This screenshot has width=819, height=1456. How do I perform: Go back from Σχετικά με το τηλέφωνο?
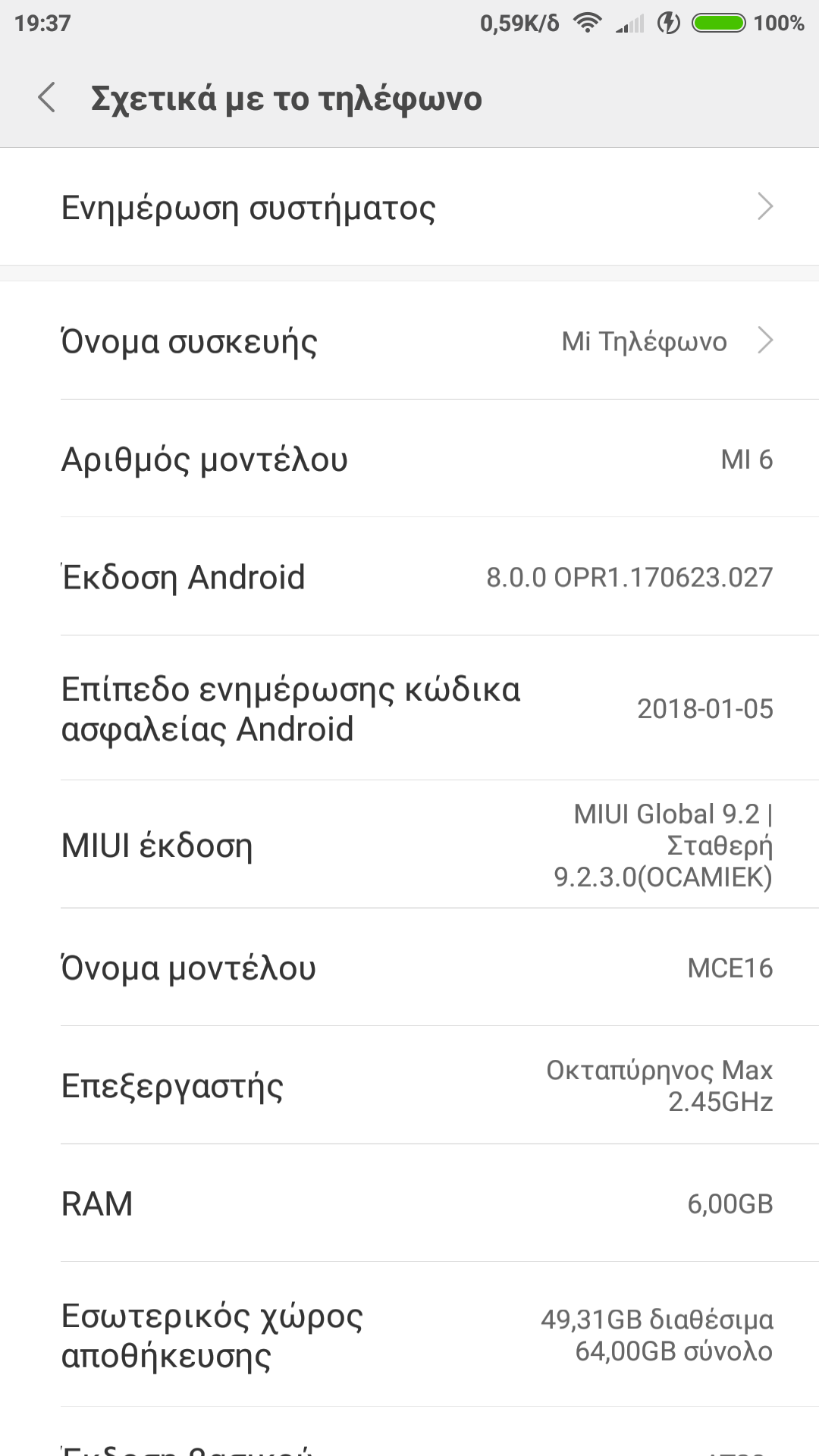tap(47, 99)
